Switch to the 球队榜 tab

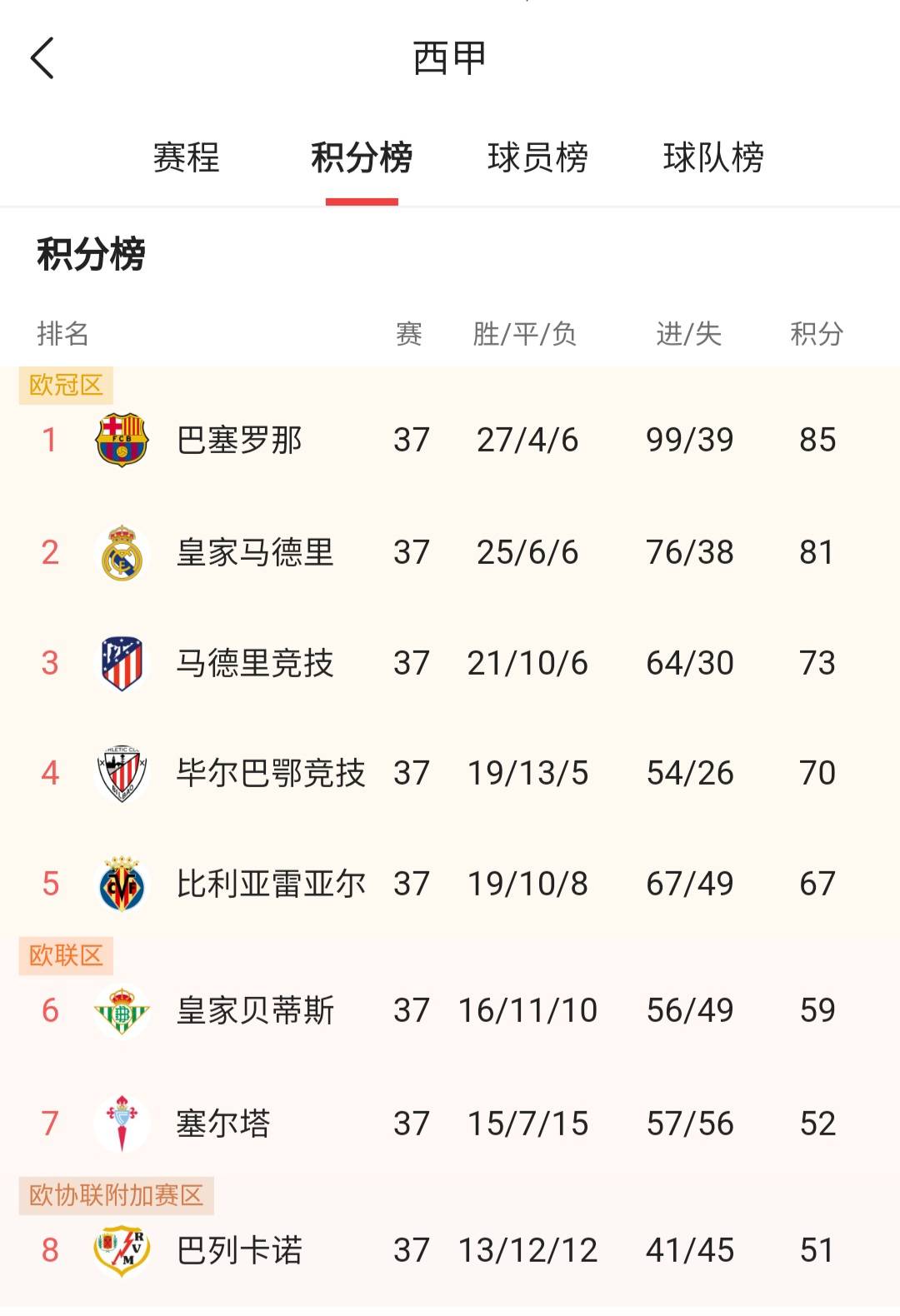click(x=713, y=157)
